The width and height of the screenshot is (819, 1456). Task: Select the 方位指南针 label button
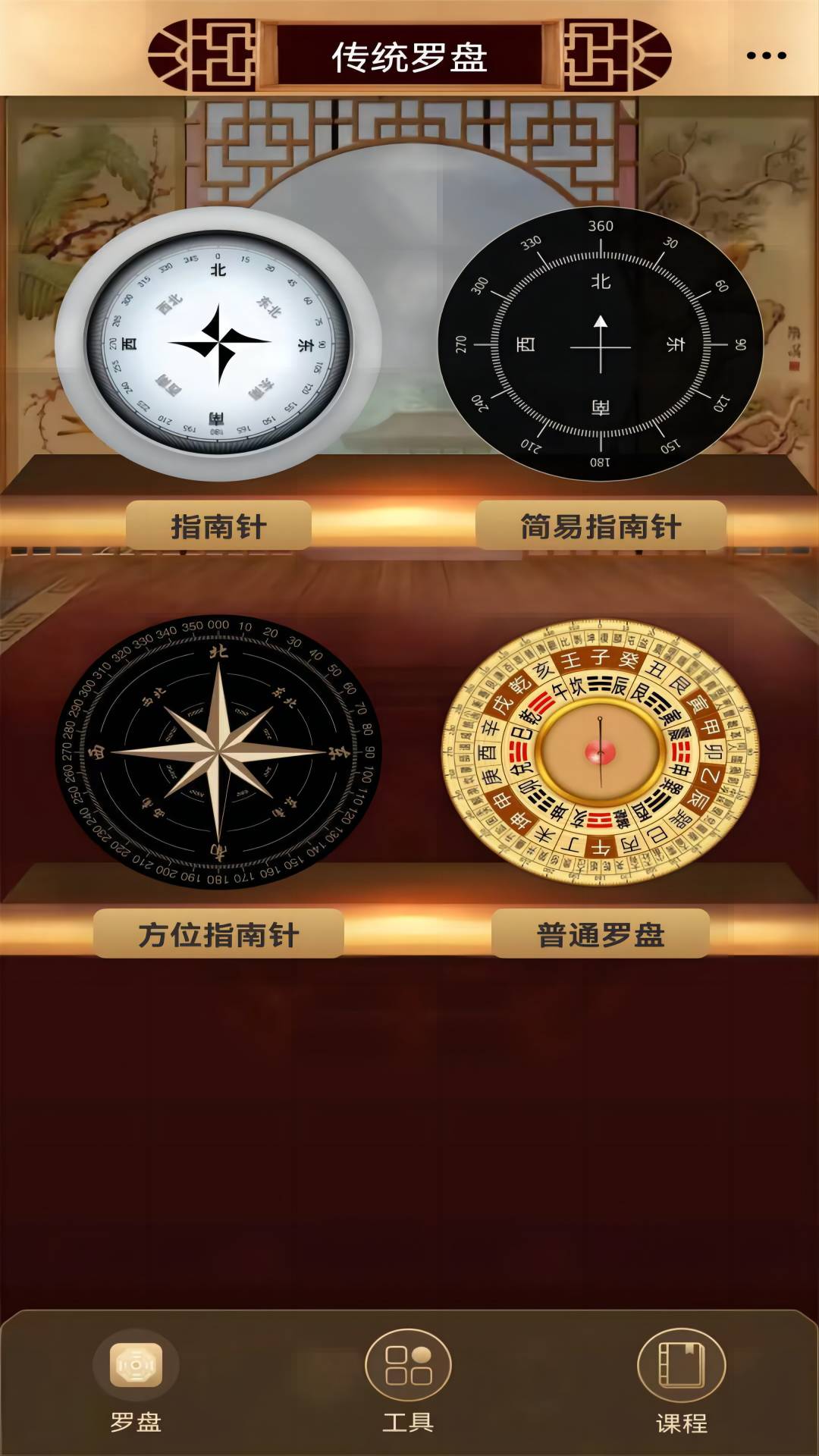pos(218,934)
